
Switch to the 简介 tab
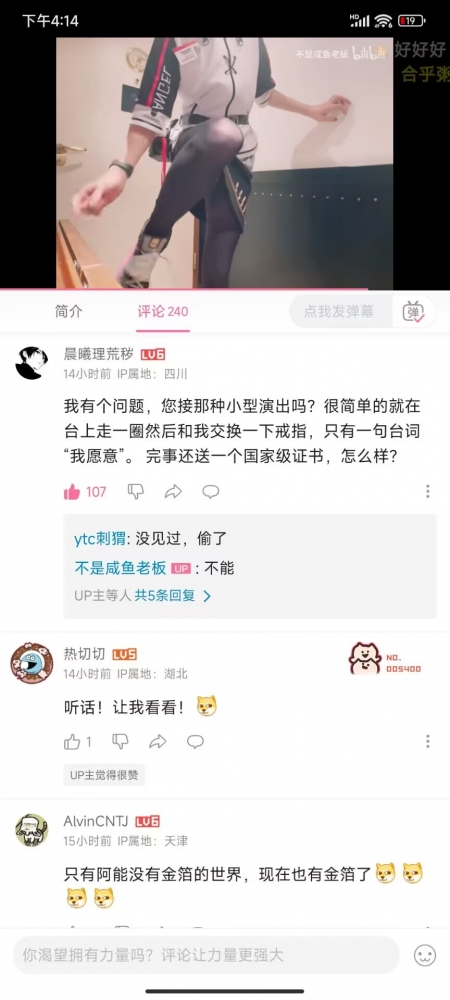click(69, 312)
